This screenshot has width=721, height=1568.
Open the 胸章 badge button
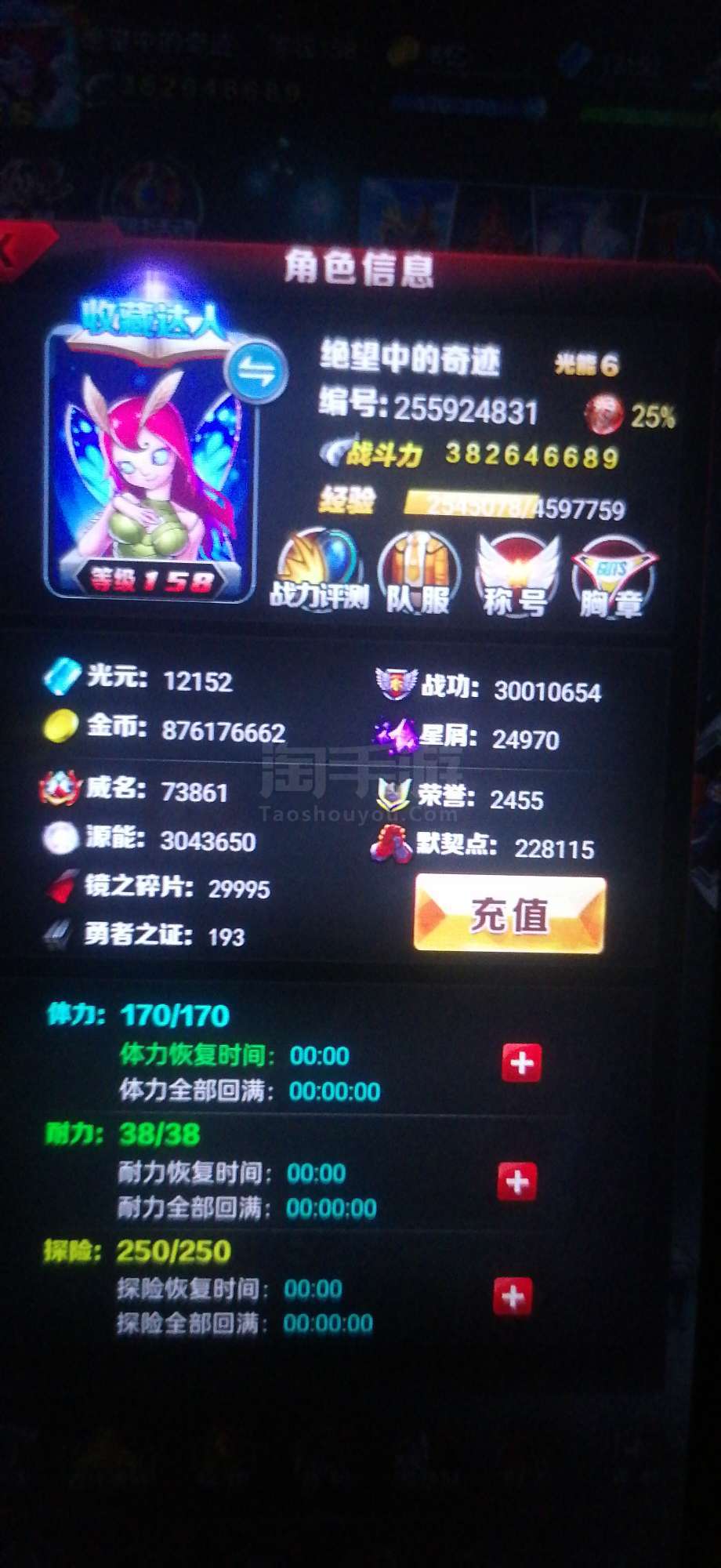[613, 578]
